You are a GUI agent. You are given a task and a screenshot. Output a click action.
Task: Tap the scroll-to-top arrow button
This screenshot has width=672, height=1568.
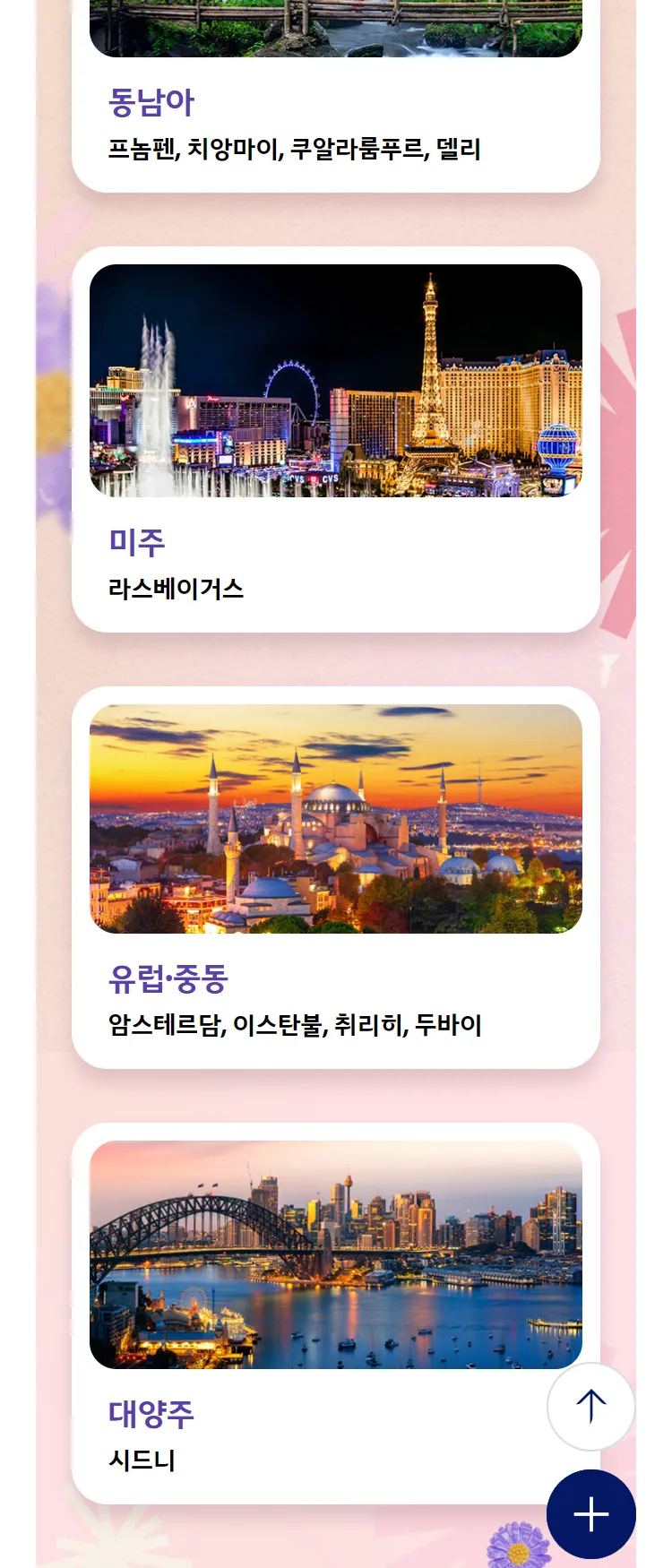[590, 1407]
